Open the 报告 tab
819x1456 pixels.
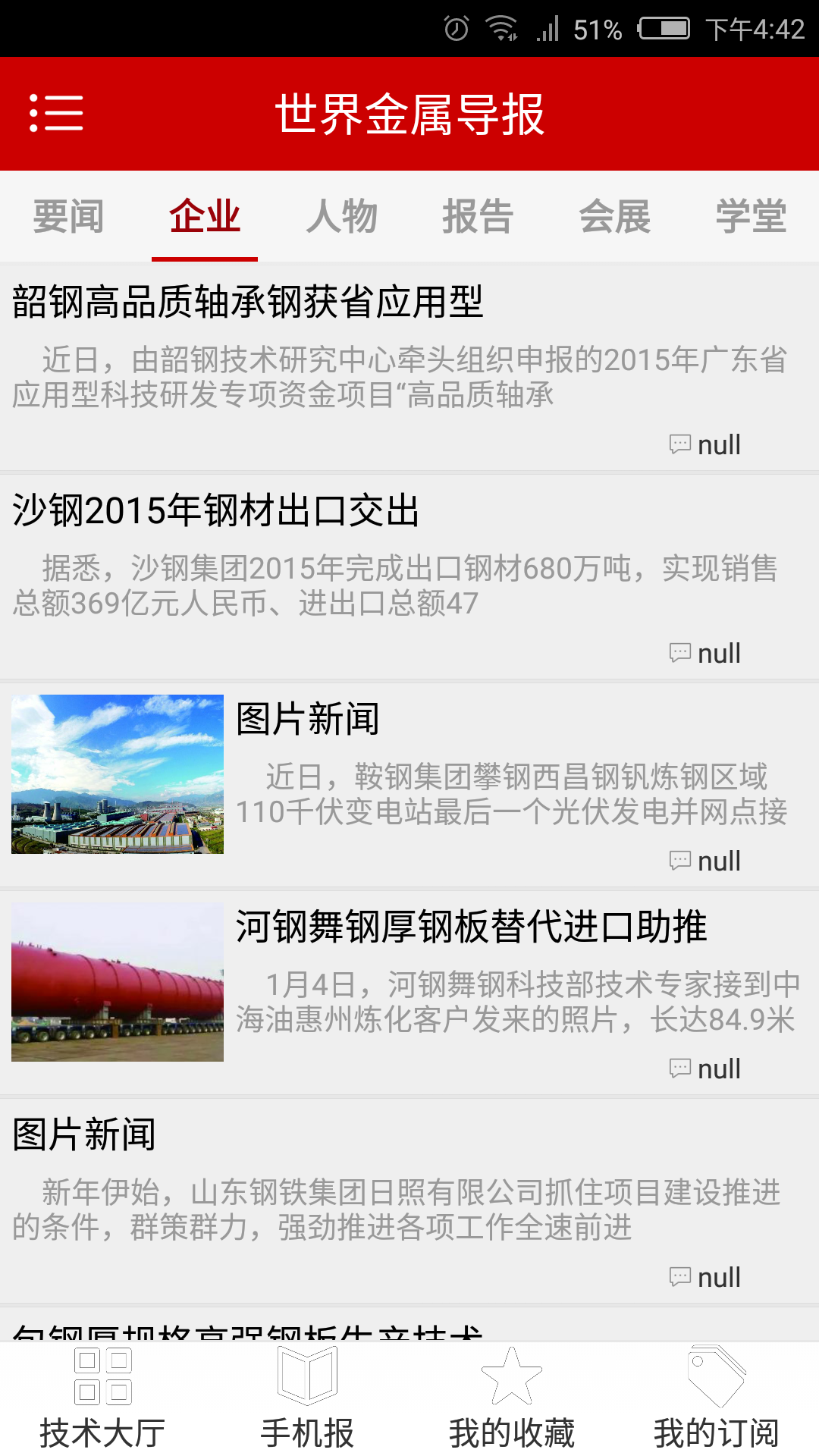point(478,217)
